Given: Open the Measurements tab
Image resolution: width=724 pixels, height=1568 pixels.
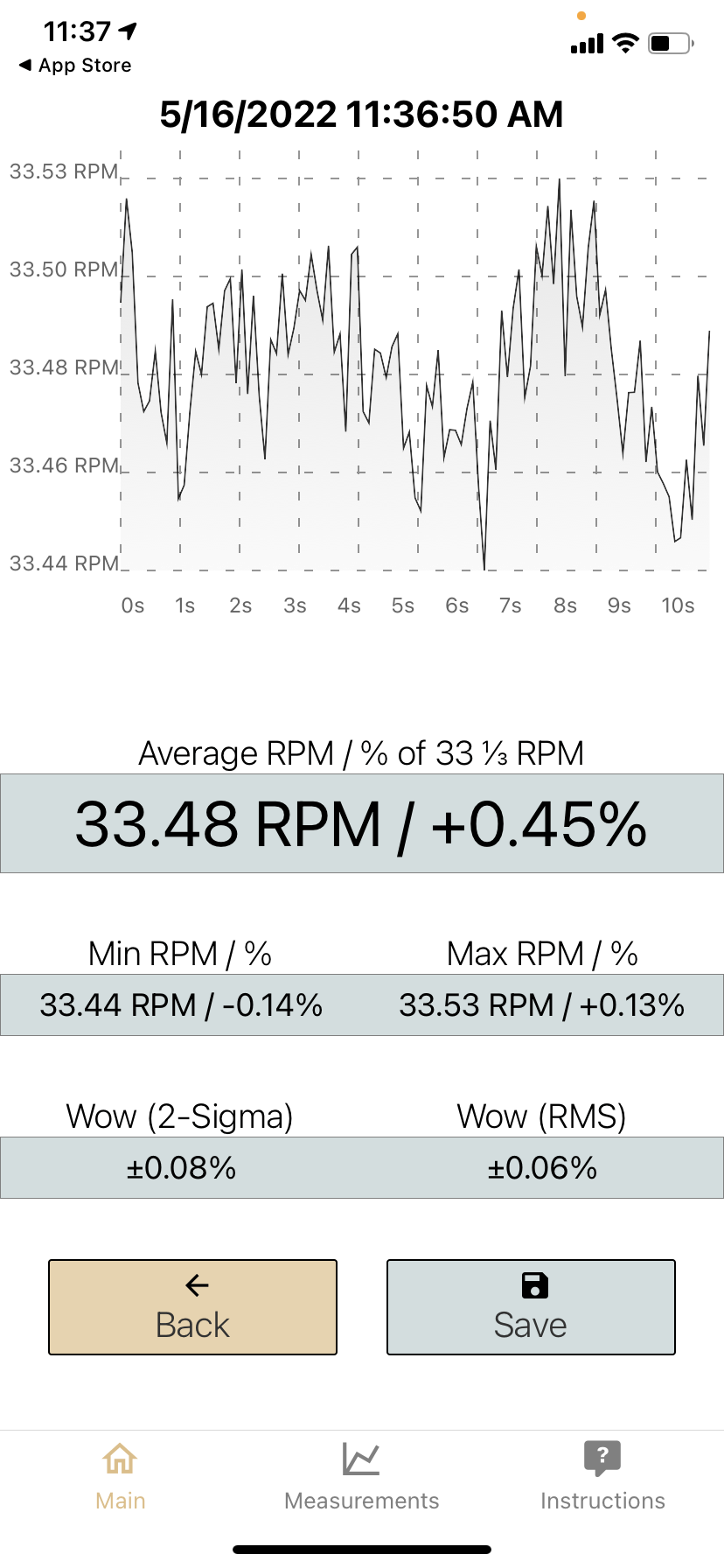Looking at the screenshot, I should coord(362,1477).
